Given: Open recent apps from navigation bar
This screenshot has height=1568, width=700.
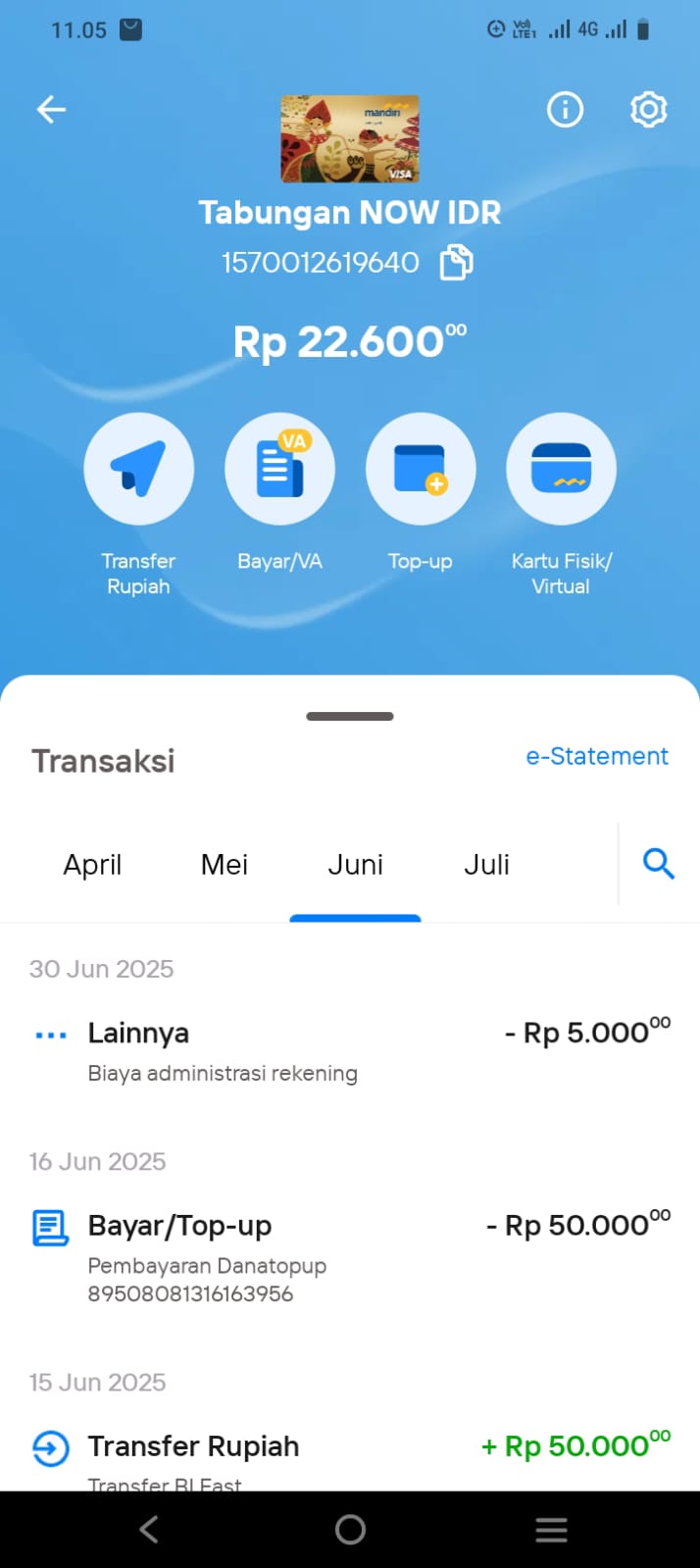Looking at the screenshot, I should click(x=551, y=1530).
